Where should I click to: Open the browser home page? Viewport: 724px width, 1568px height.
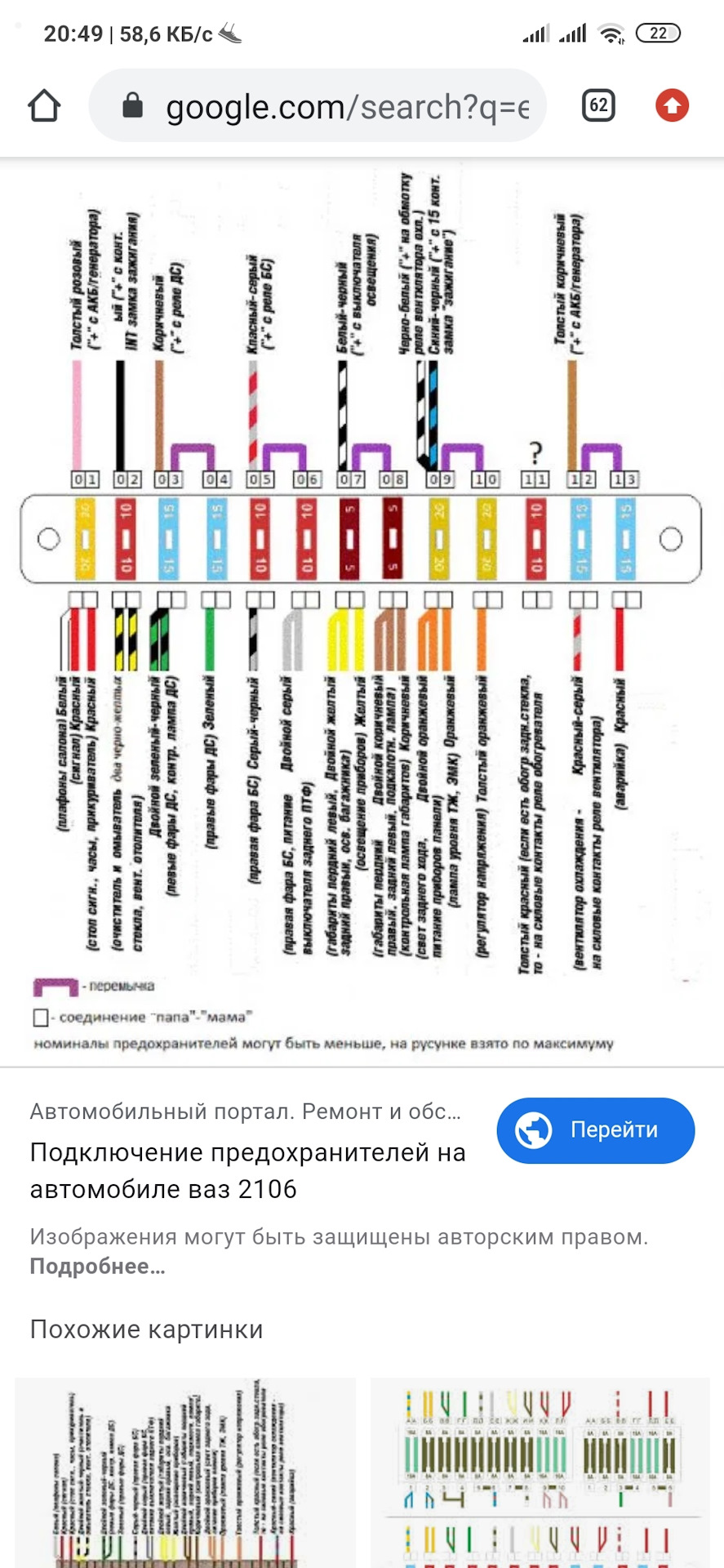pyautogui.click(x=44, y=106)
